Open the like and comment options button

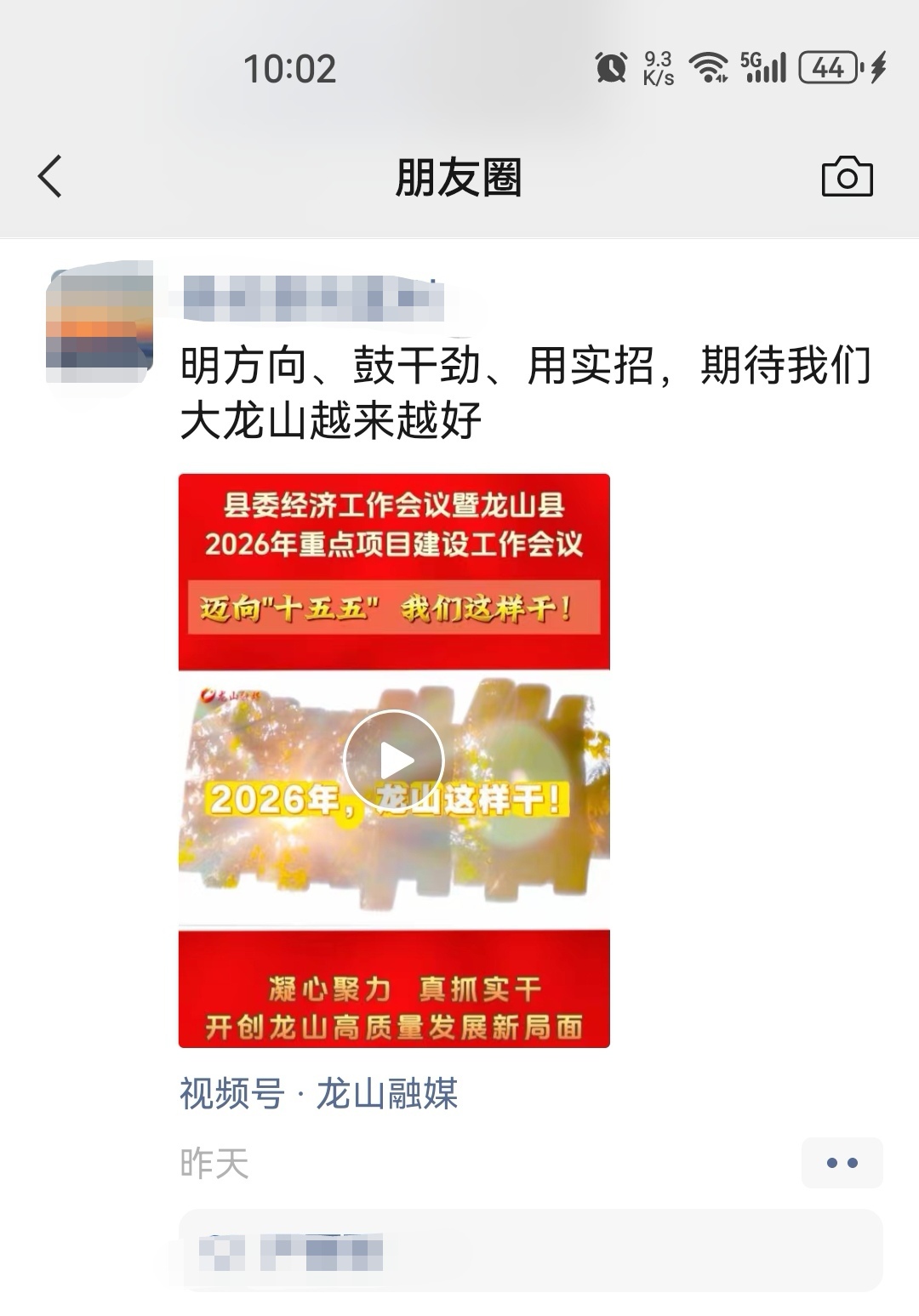pyautogui.click(x=842, y=1163)
